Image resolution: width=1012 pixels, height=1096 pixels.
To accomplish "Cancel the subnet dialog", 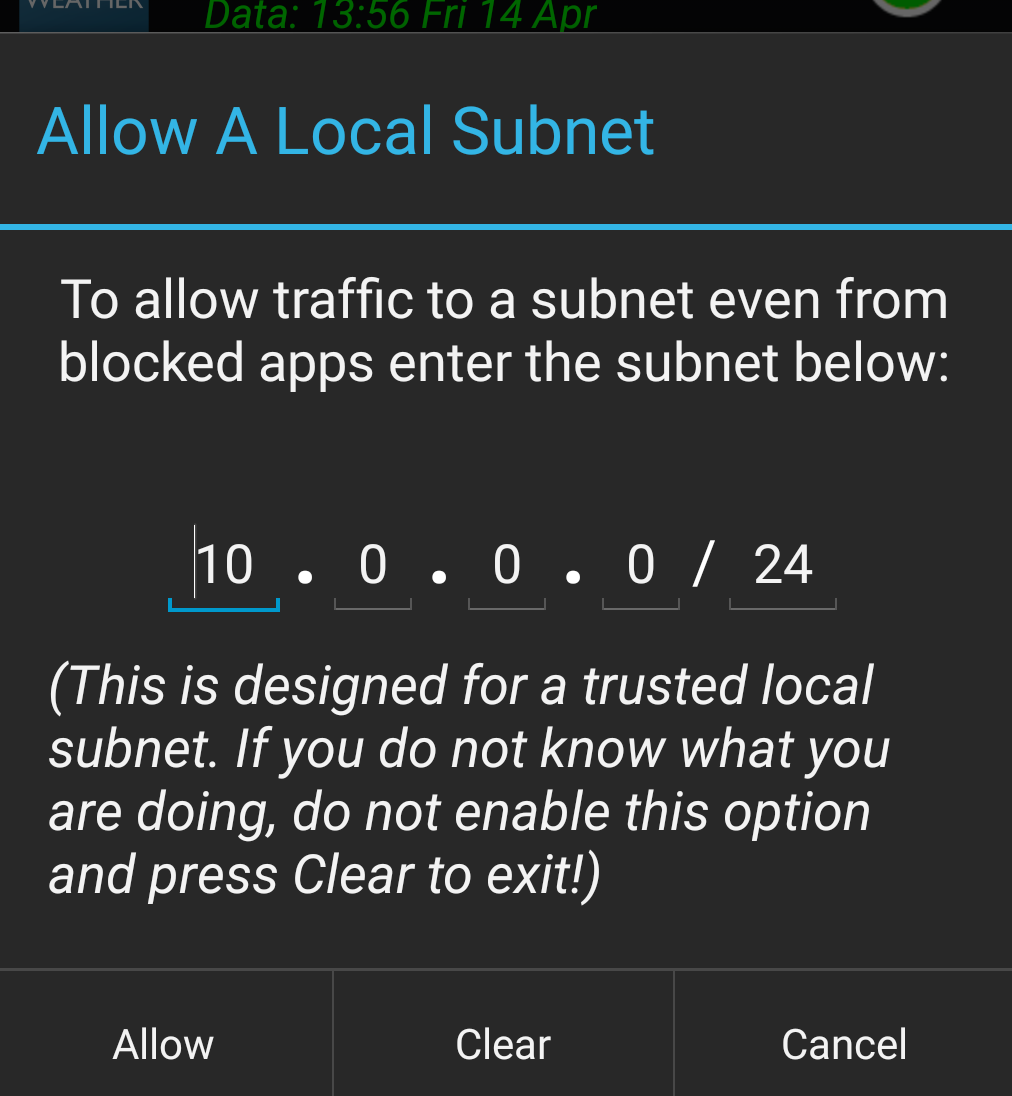I will point(843,1044).
